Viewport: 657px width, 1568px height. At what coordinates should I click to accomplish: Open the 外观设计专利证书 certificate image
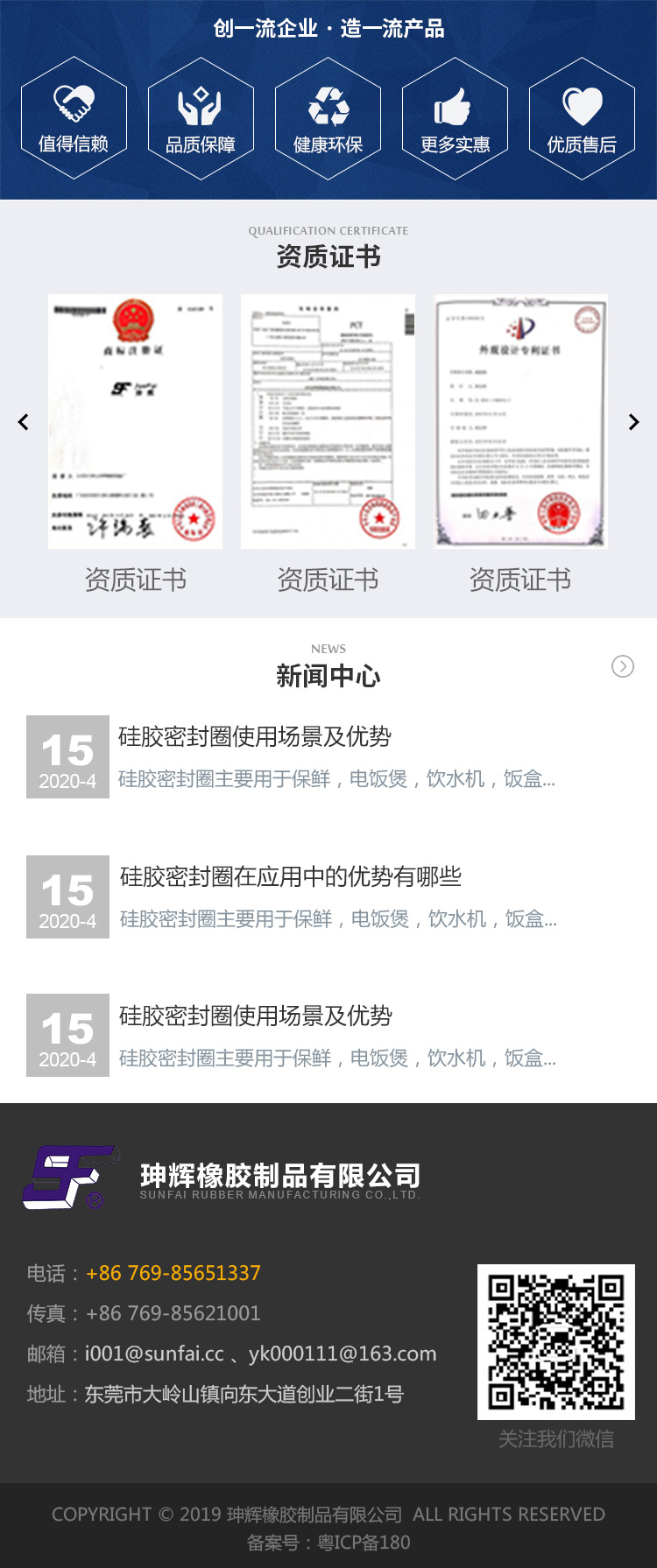click(x=520, y=422)
